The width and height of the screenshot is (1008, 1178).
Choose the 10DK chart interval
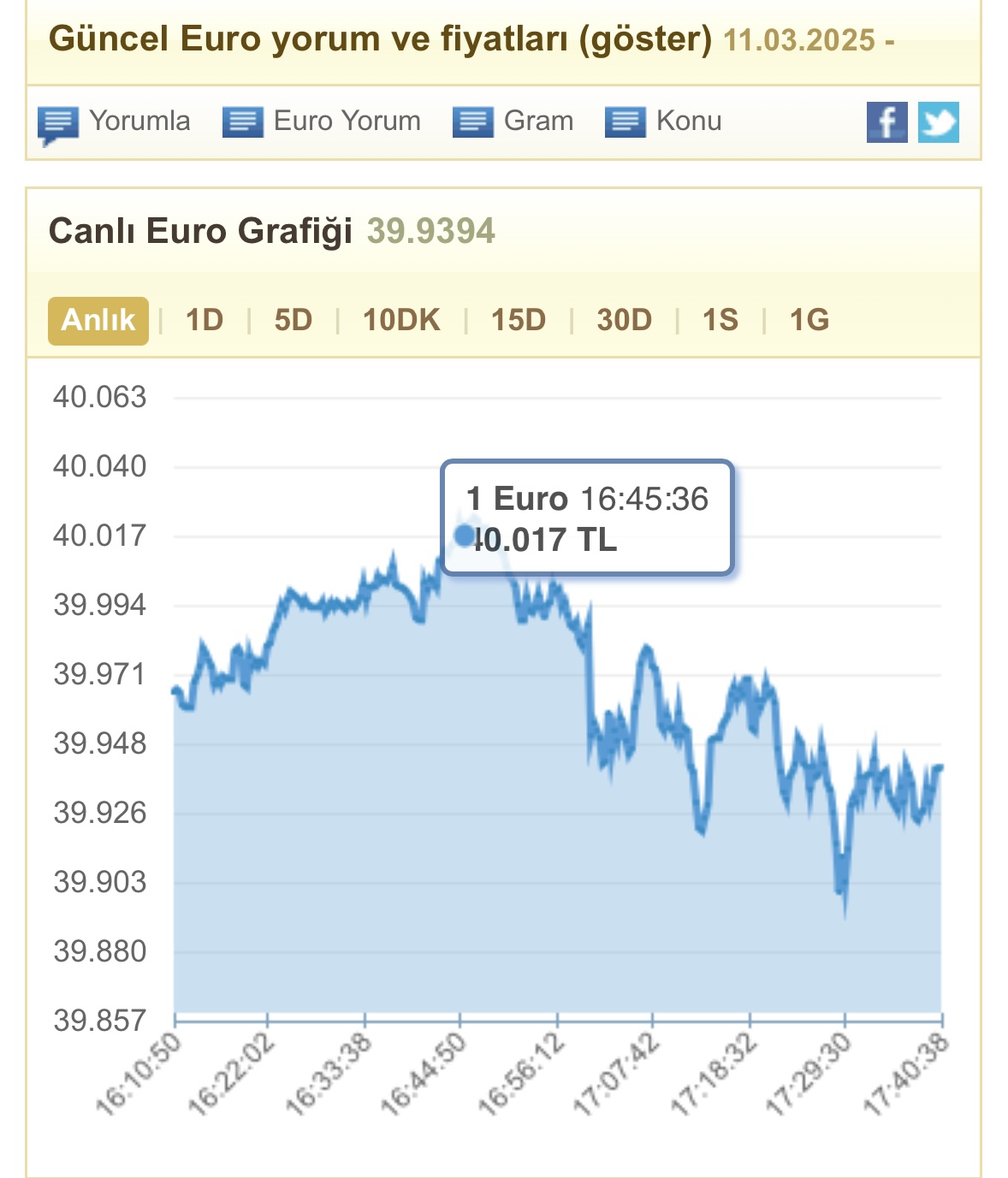coord(401,321)
